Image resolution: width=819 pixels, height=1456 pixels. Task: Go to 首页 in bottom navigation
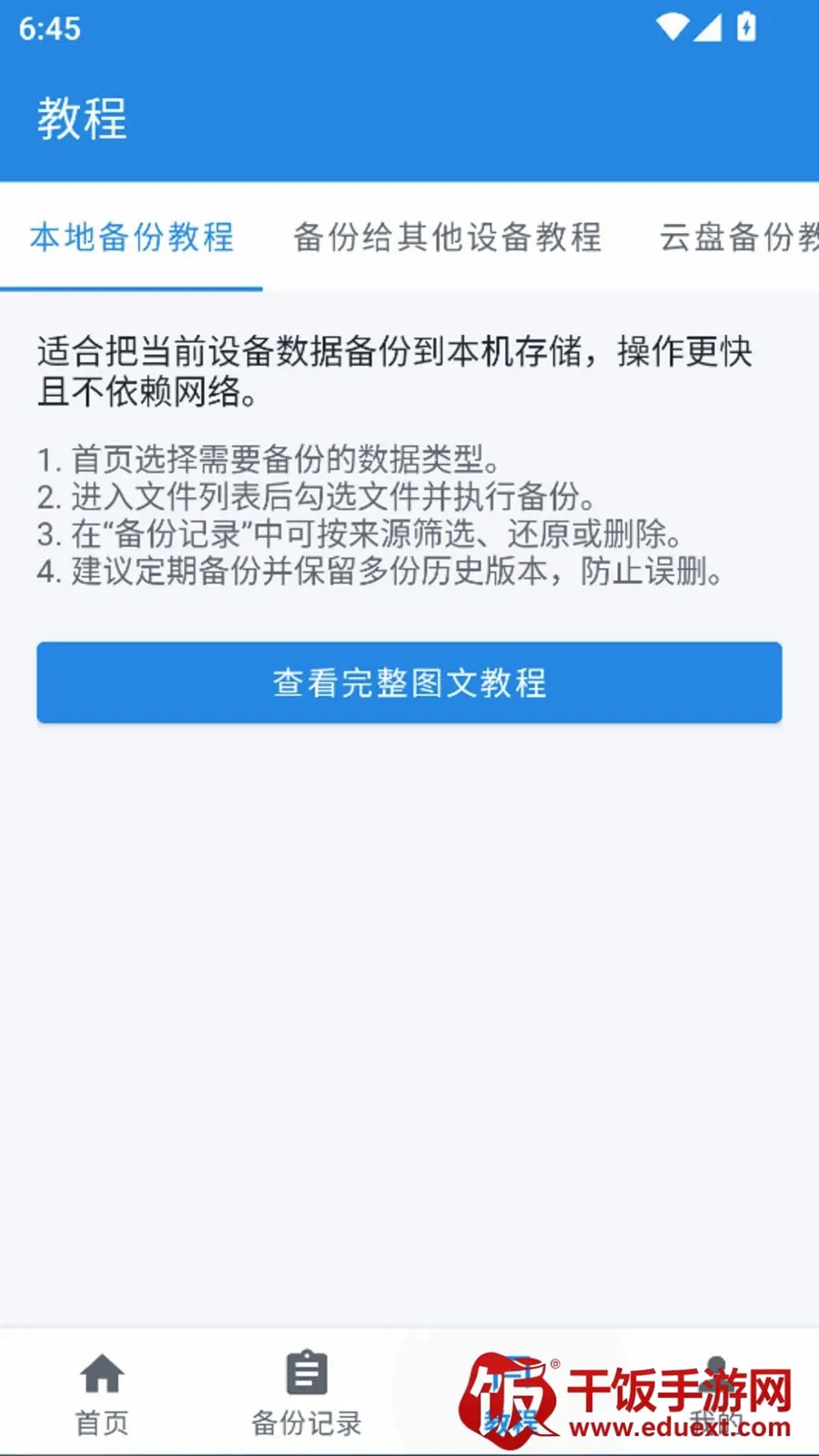[102, 1392]
